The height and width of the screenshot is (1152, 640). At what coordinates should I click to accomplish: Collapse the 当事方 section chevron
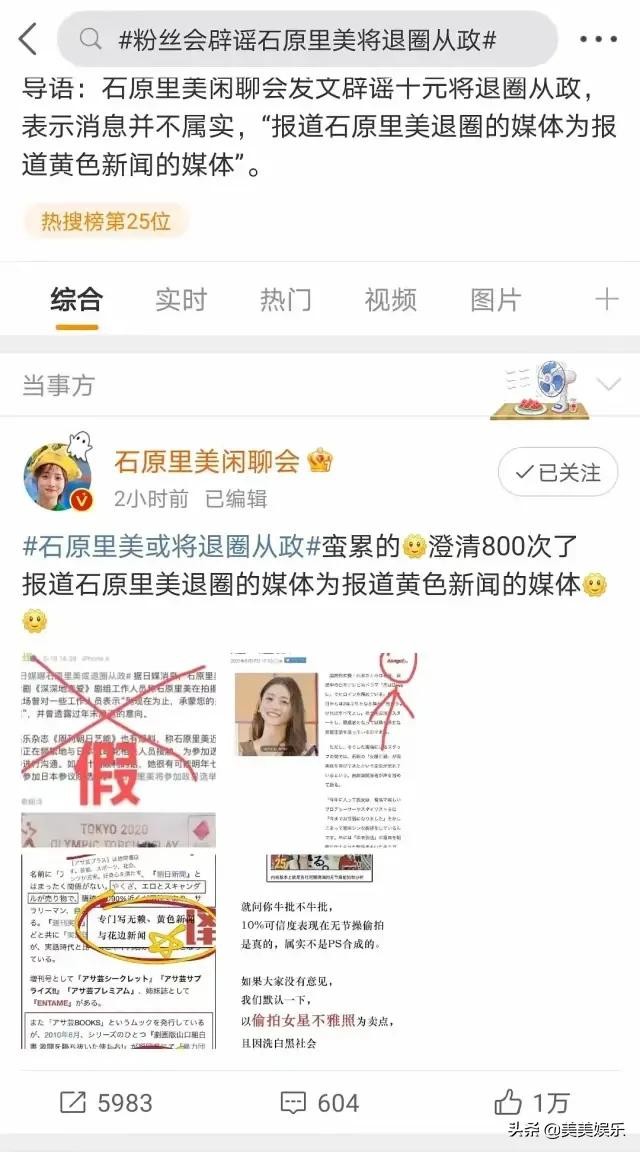click(x=608, y=384)
